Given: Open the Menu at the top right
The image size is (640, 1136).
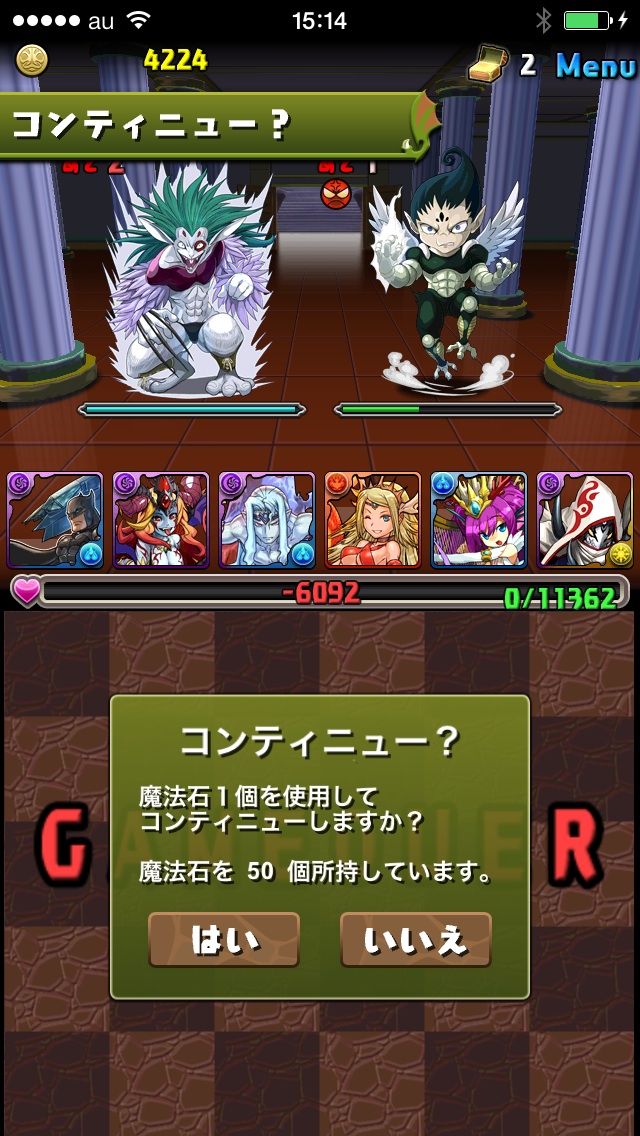Looking at the screenshot, I should 596,66.
